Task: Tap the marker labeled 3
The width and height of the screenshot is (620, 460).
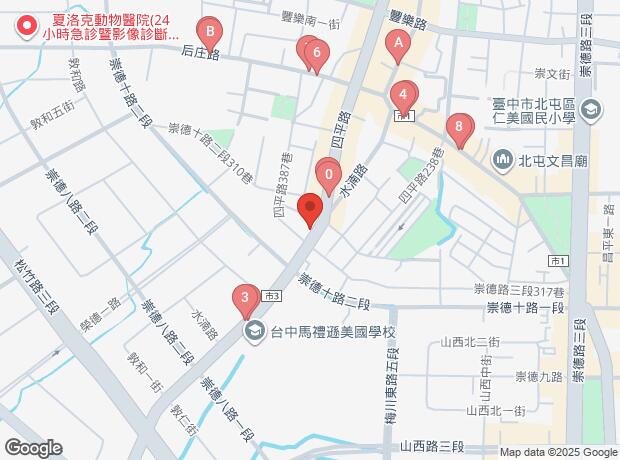Action: (x=244, y=298)
